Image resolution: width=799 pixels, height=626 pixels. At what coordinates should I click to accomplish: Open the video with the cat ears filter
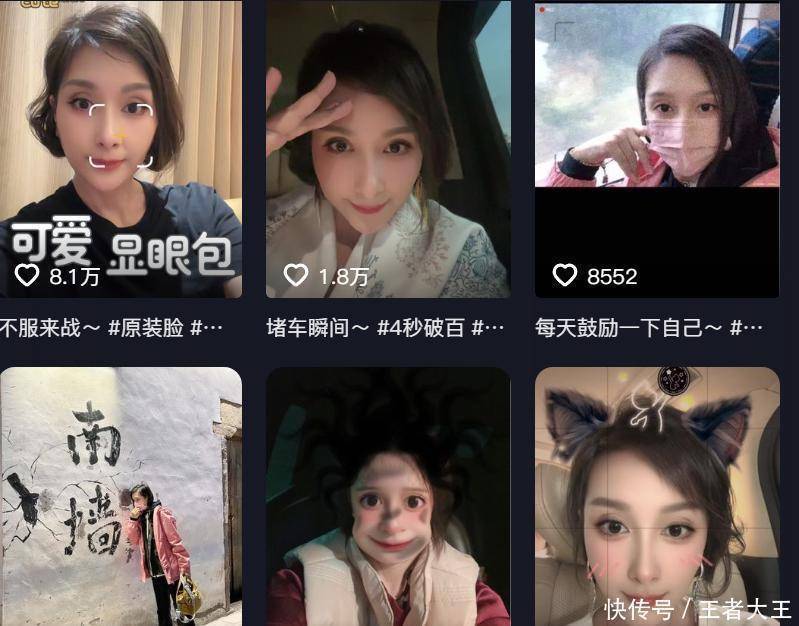point(657,497)
